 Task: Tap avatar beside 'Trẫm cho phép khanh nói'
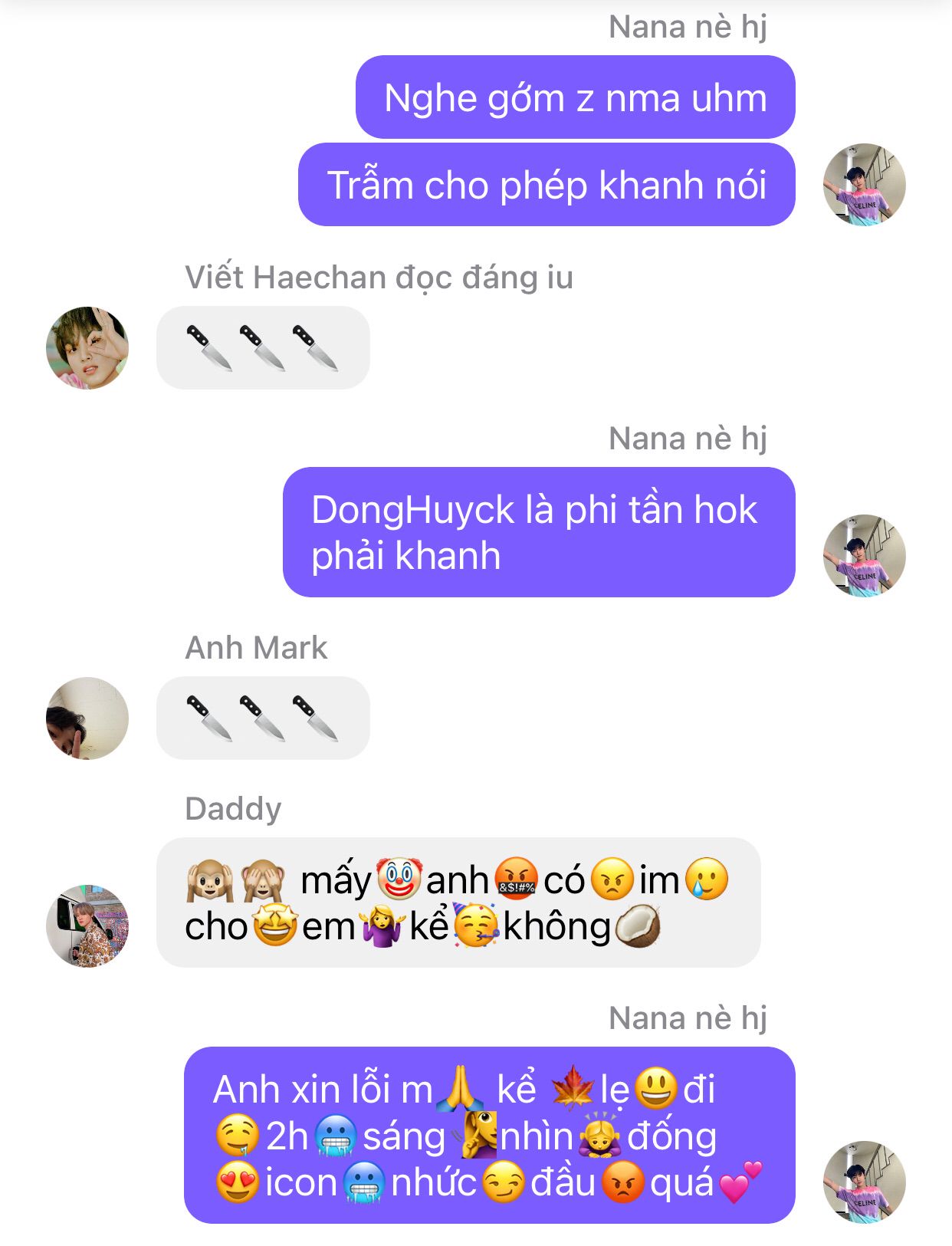pos(864,185)
